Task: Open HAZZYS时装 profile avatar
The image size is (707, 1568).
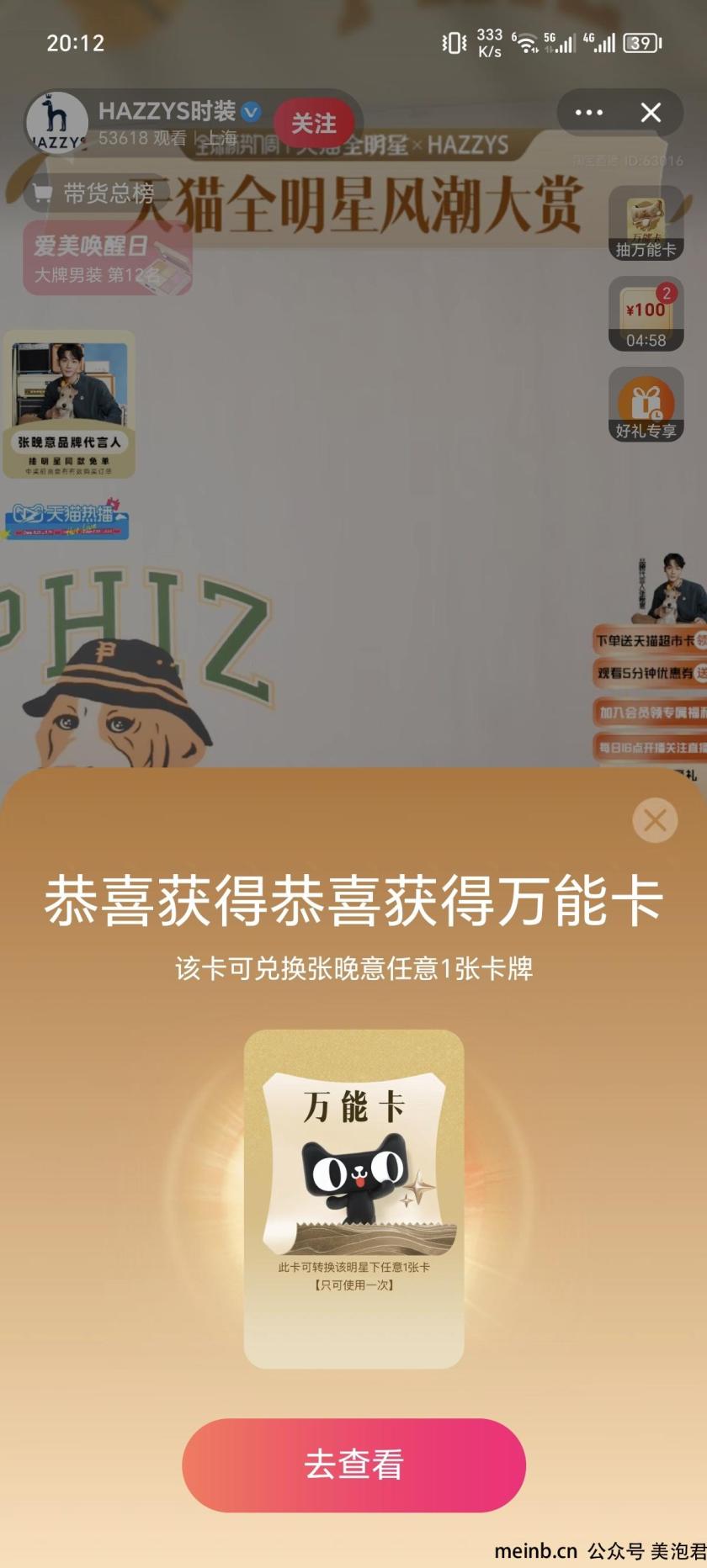Action: click(56, 123)
